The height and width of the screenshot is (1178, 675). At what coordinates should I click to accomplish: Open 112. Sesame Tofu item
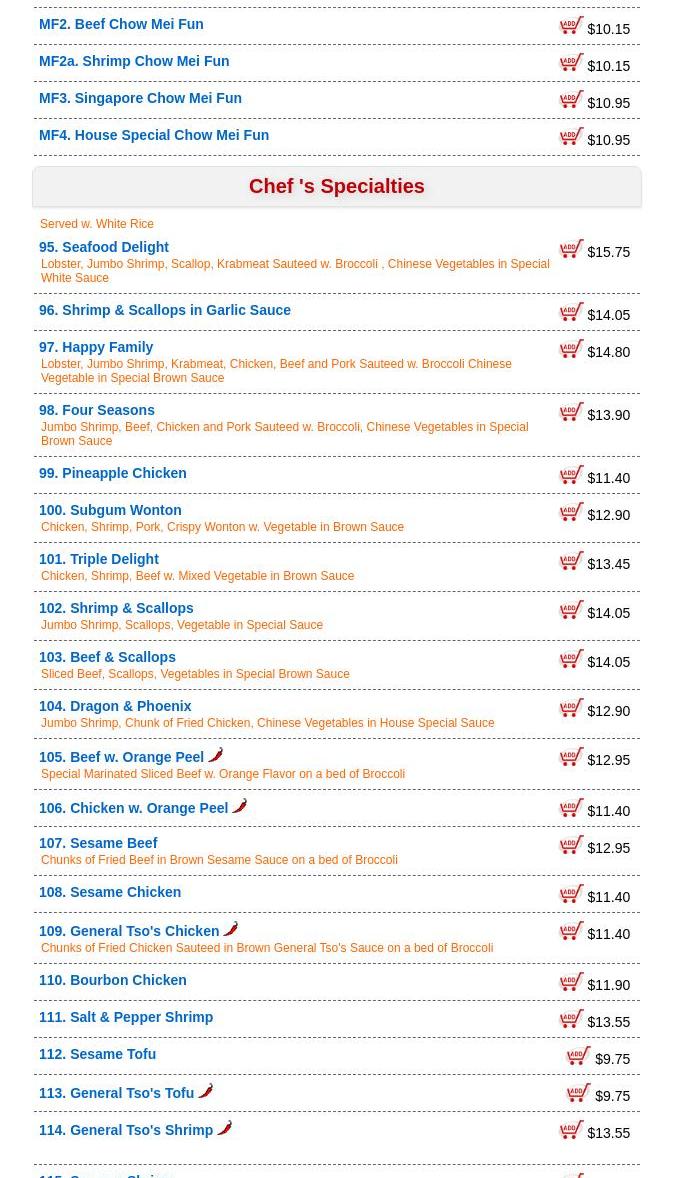98,1054
